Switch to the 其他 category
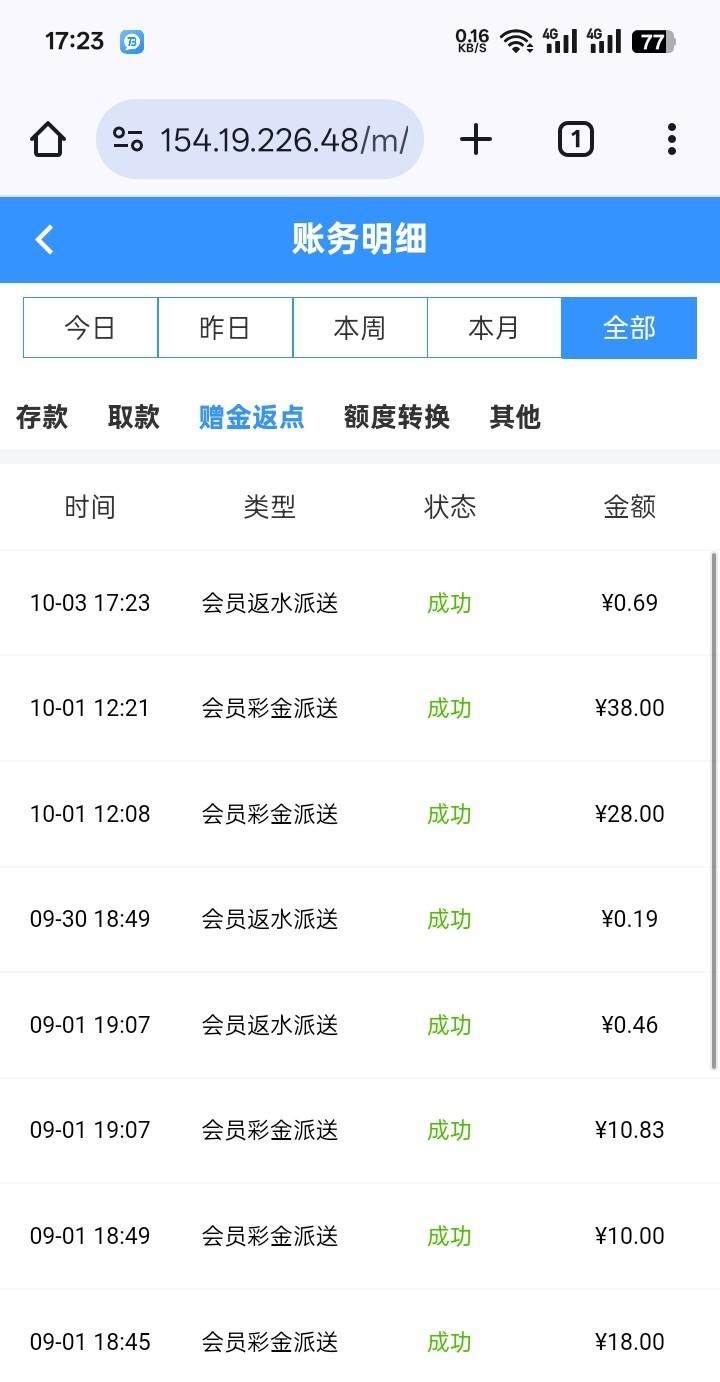Viewport: 720px width, 1382px height. point(515,416)
